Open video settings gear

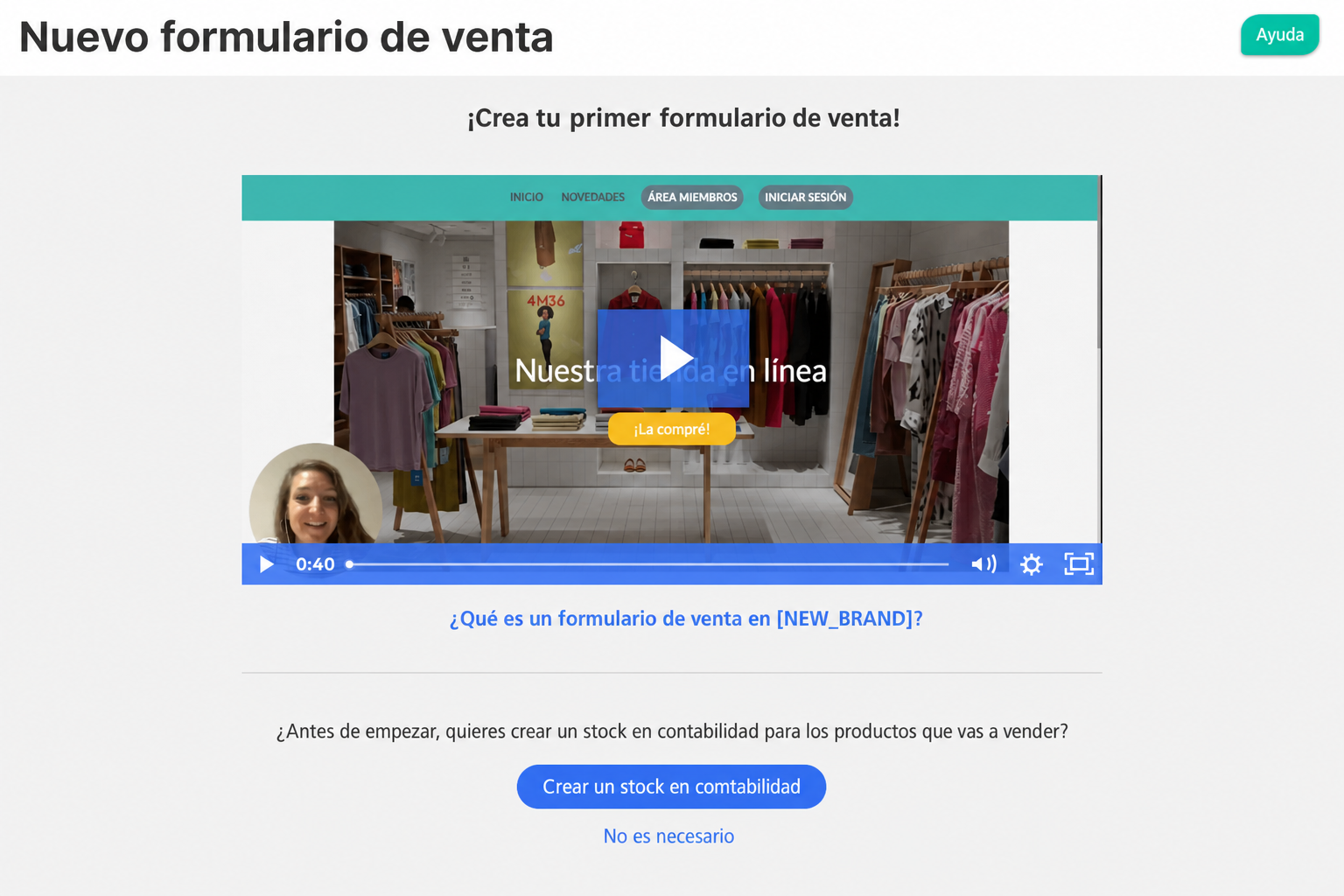click(1032, 564)
